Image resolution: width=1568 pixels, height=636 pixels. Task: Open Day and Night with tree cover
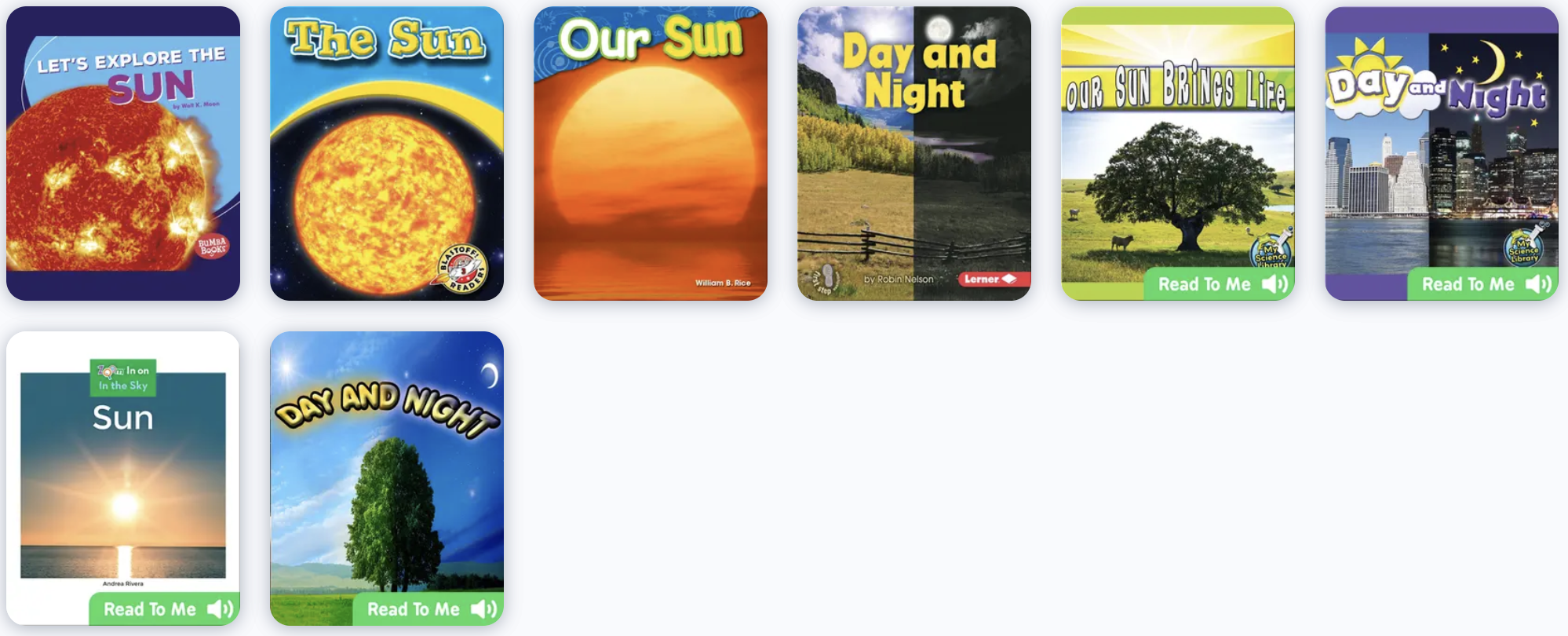tap(387, 471)
